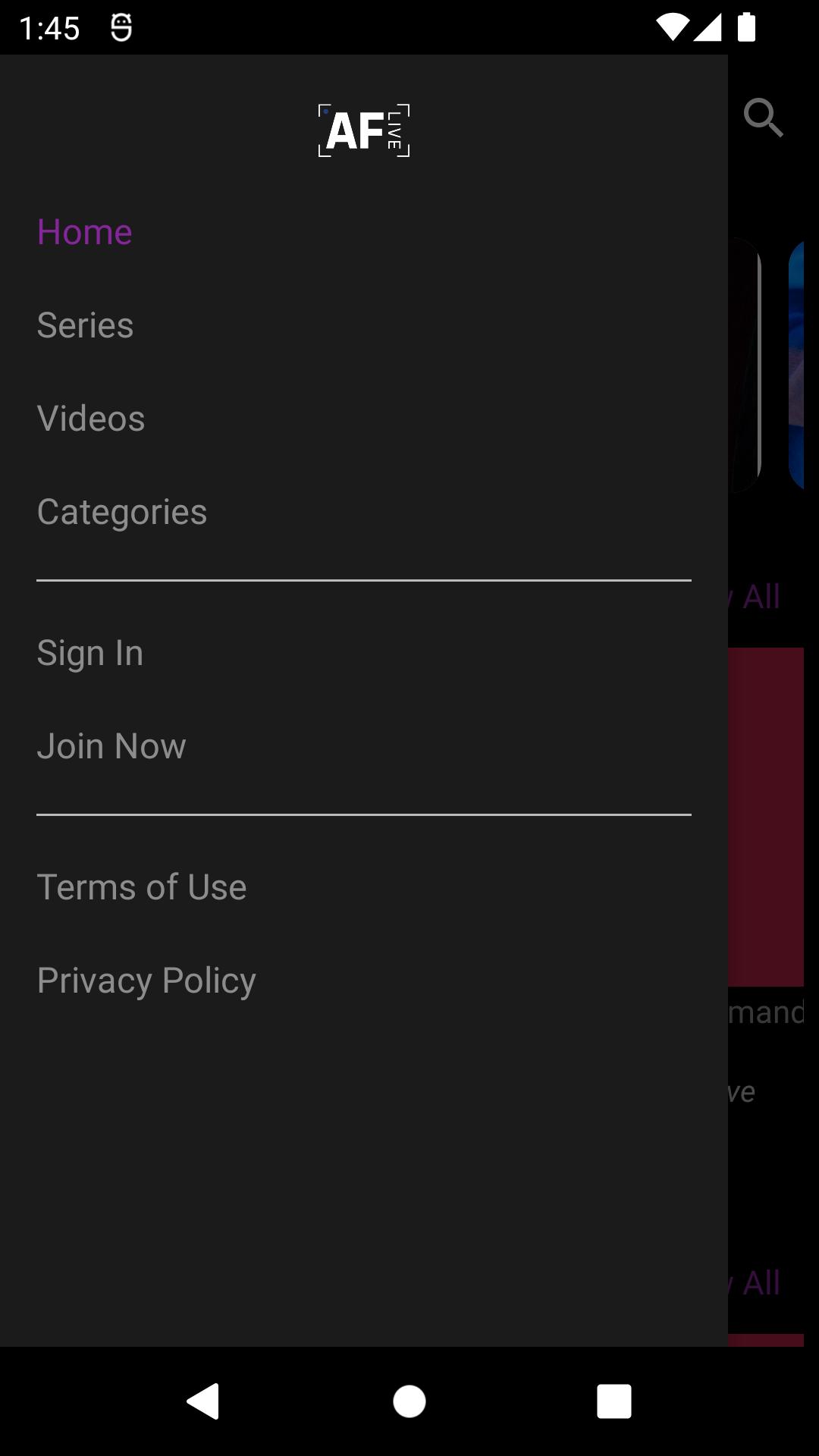Select Sign In
819x1456 pixels.
pos(90,653)
